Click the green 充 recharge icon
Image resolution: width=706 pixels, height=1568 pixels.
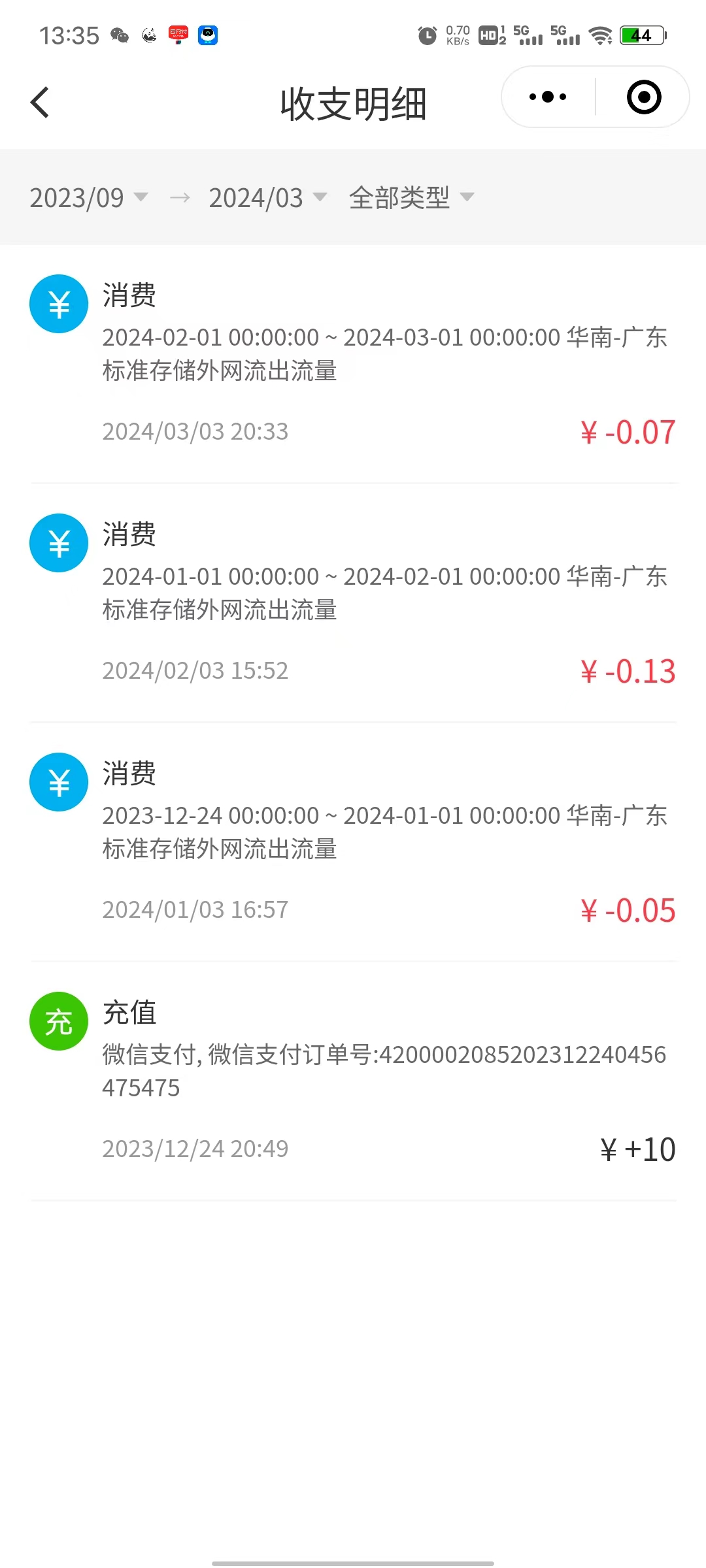coord(58,1021)
